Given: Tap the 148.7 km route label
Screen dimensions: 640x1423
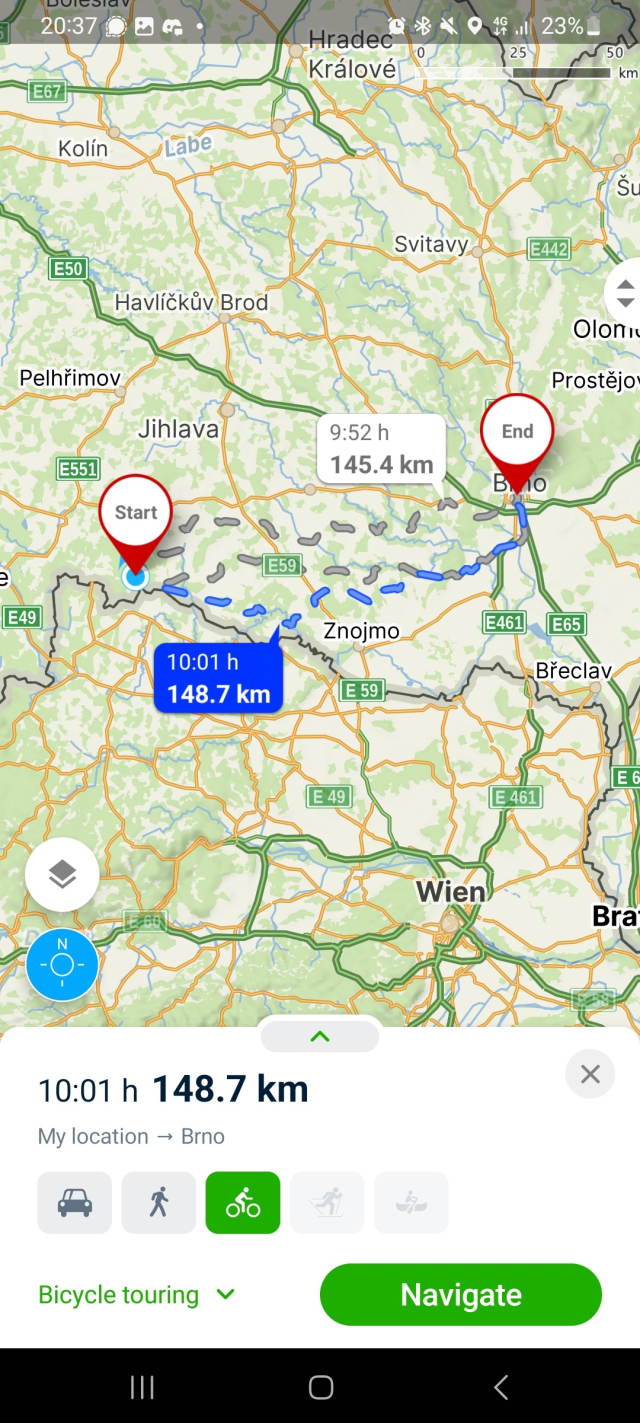Looking at the screenshot, I should click(x=218, y=678).
